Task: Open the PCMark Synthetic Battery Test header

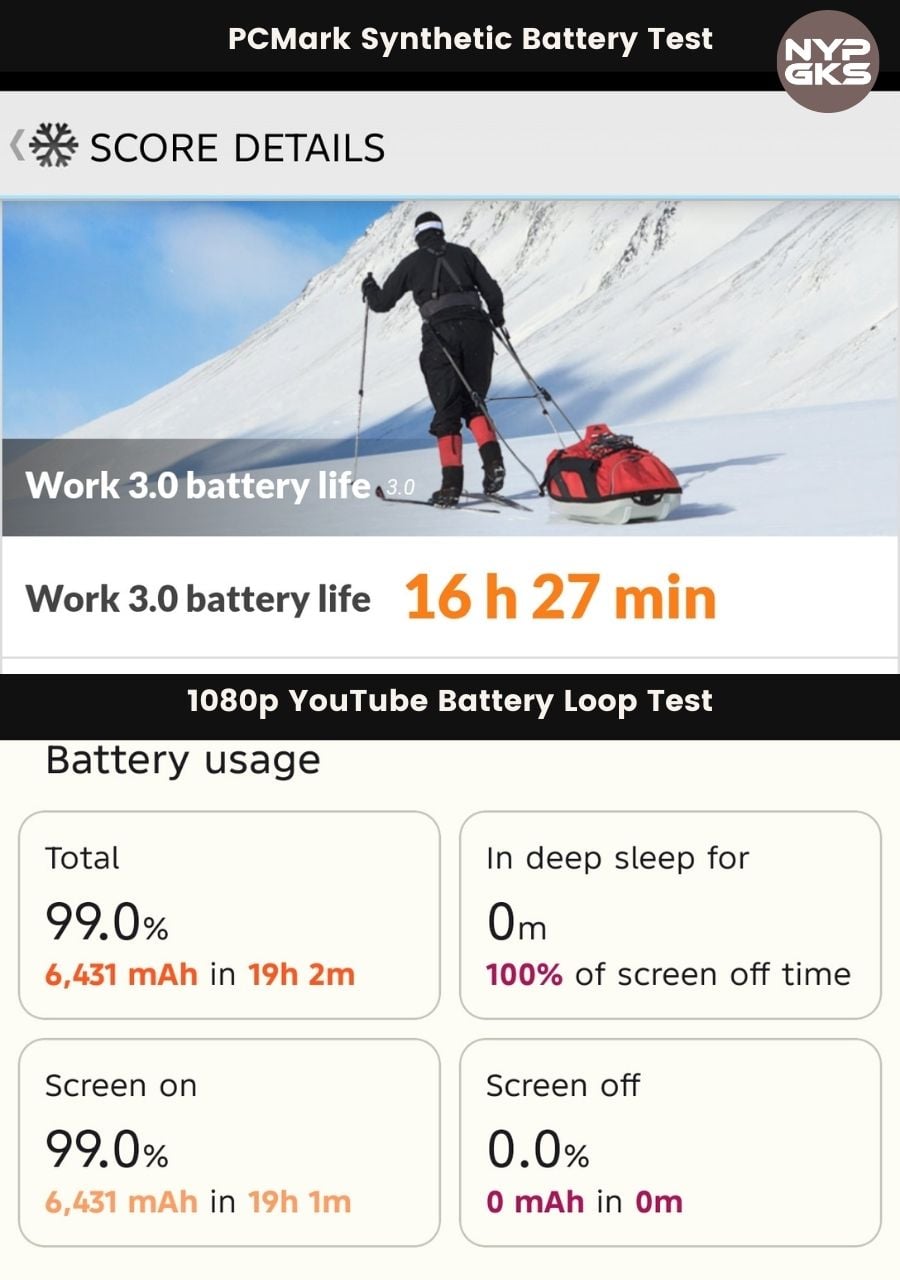Action: point(470,38)
